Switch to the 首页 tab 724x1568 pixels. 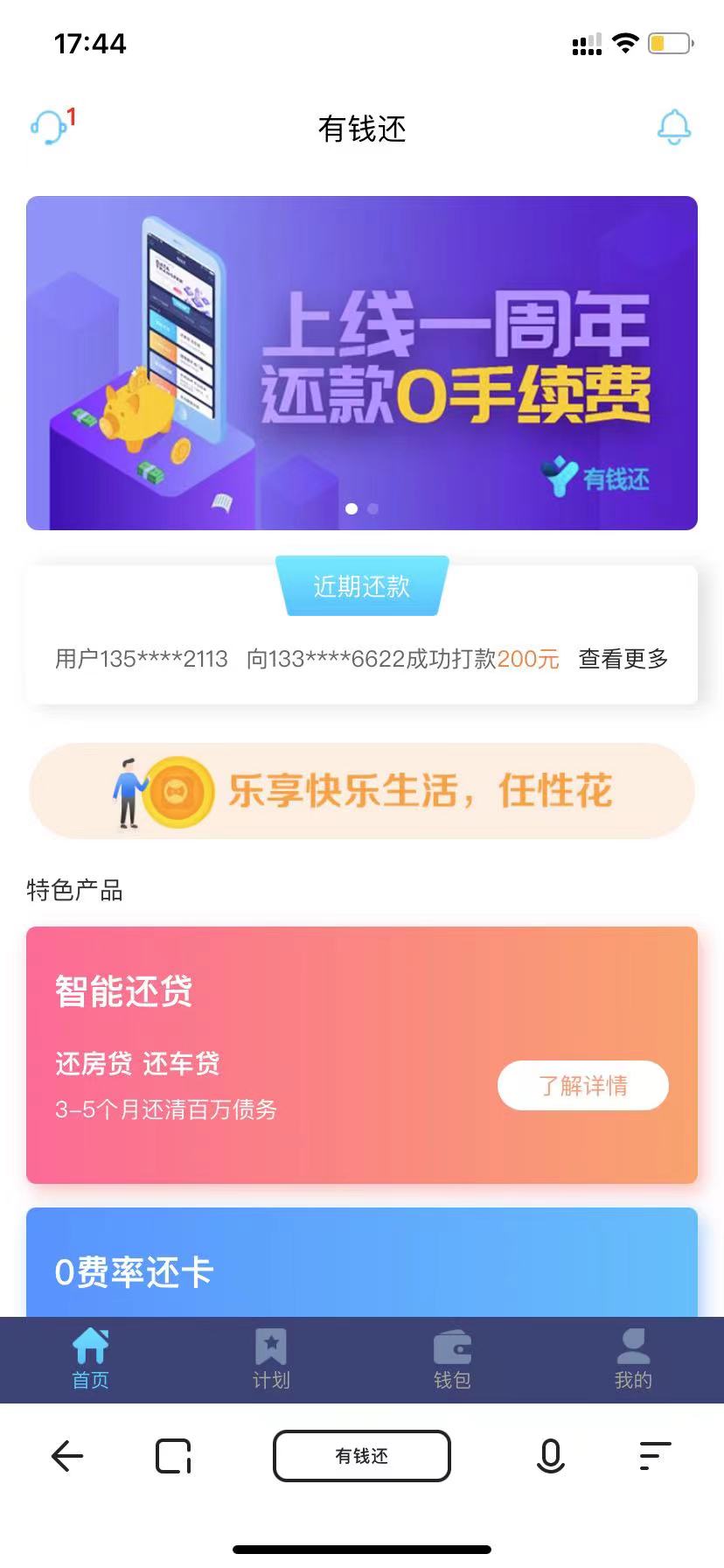click(x=90, y=1359)
